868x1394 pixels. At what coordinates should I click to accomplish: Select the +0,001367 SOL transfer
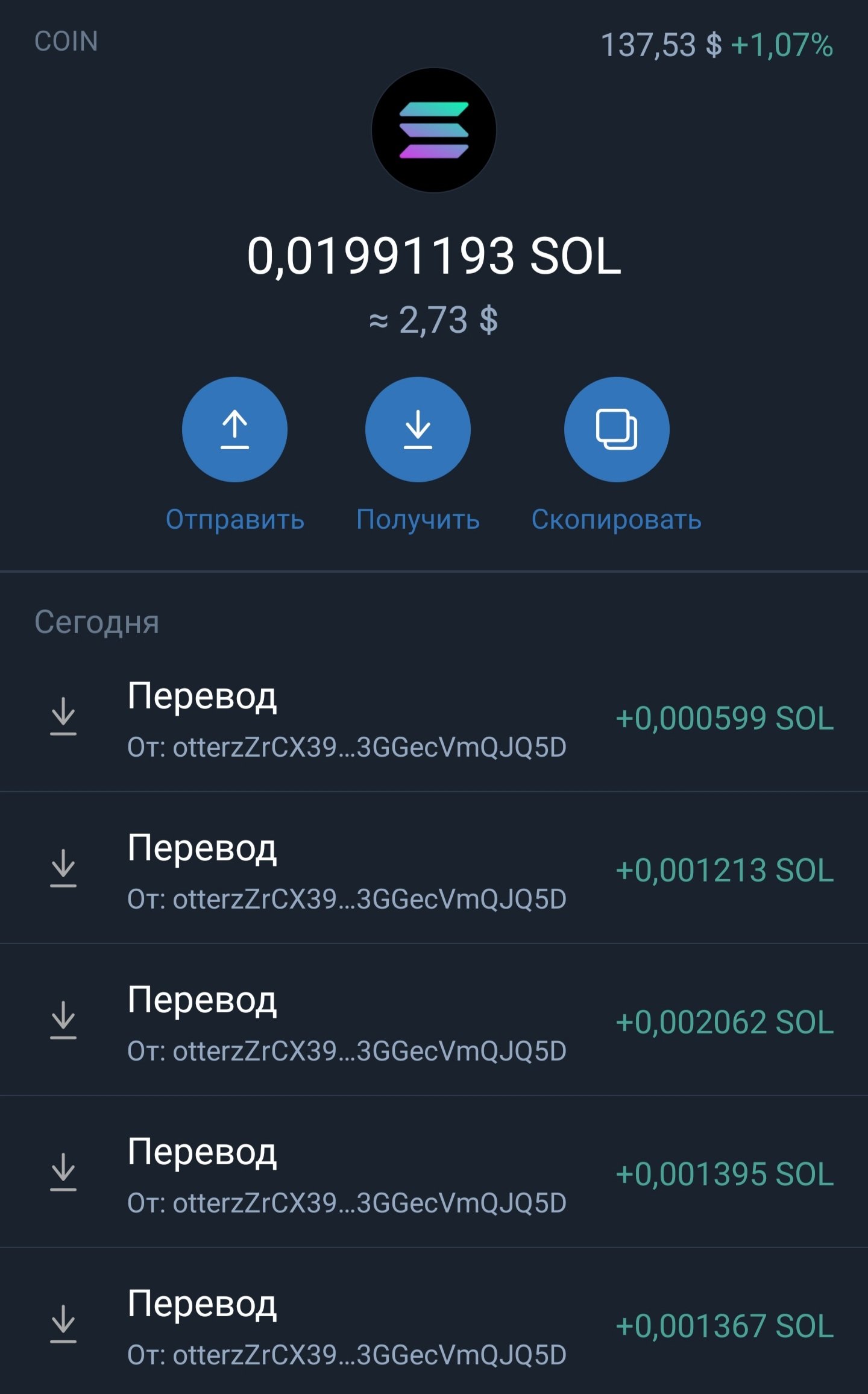tap(434, 1321)
